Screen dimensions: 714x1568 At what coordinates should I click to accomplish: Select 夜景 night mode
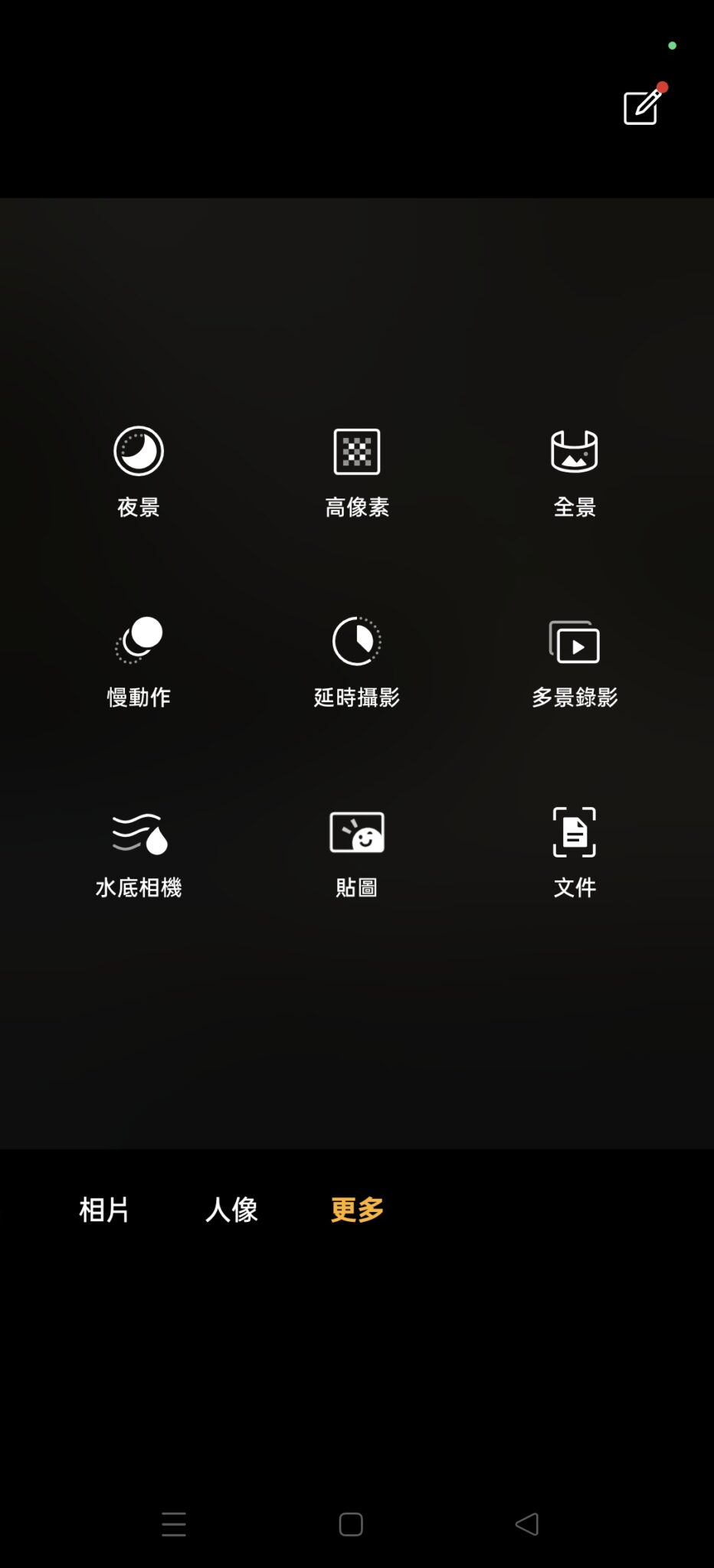(x=139, y=469)
